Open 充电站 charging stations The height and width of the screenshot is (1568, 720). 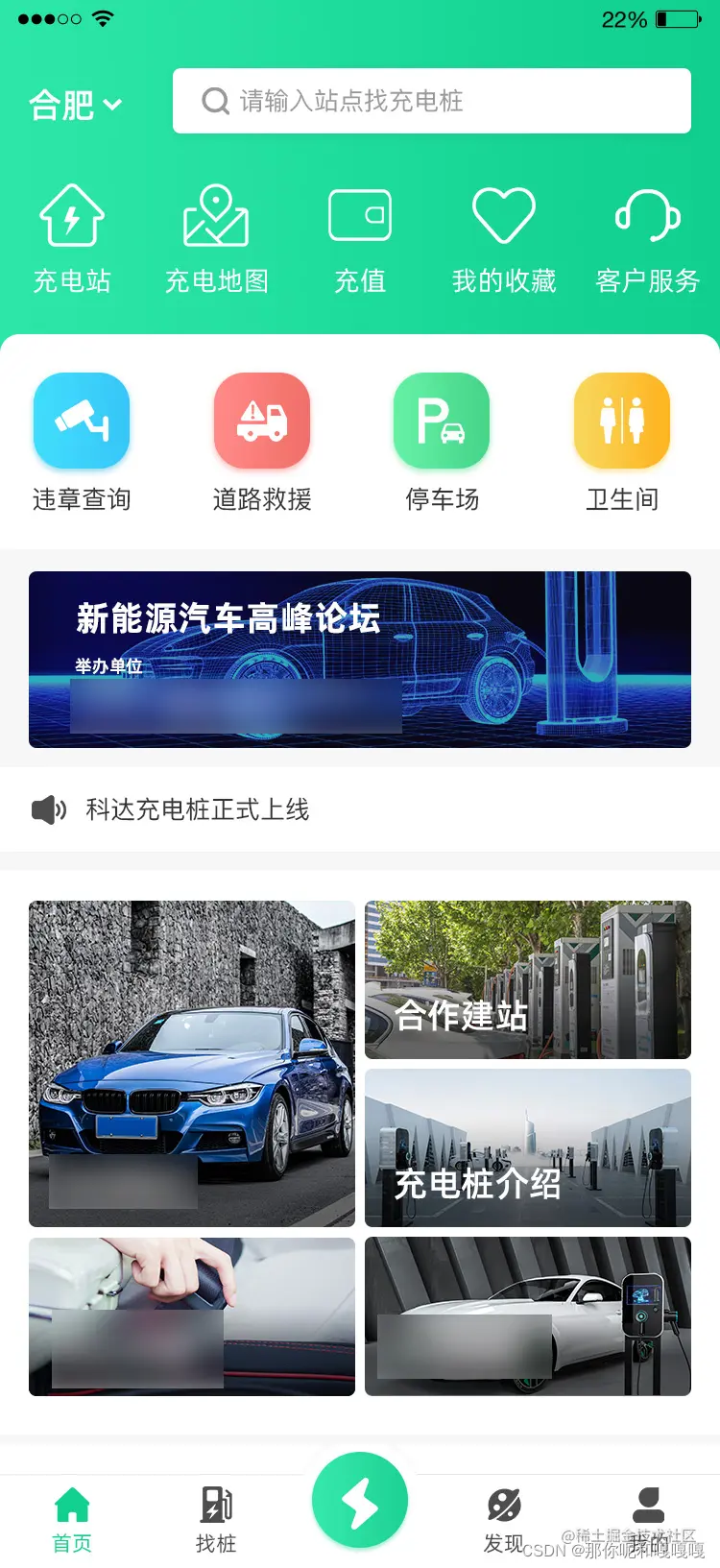point(72,239)
